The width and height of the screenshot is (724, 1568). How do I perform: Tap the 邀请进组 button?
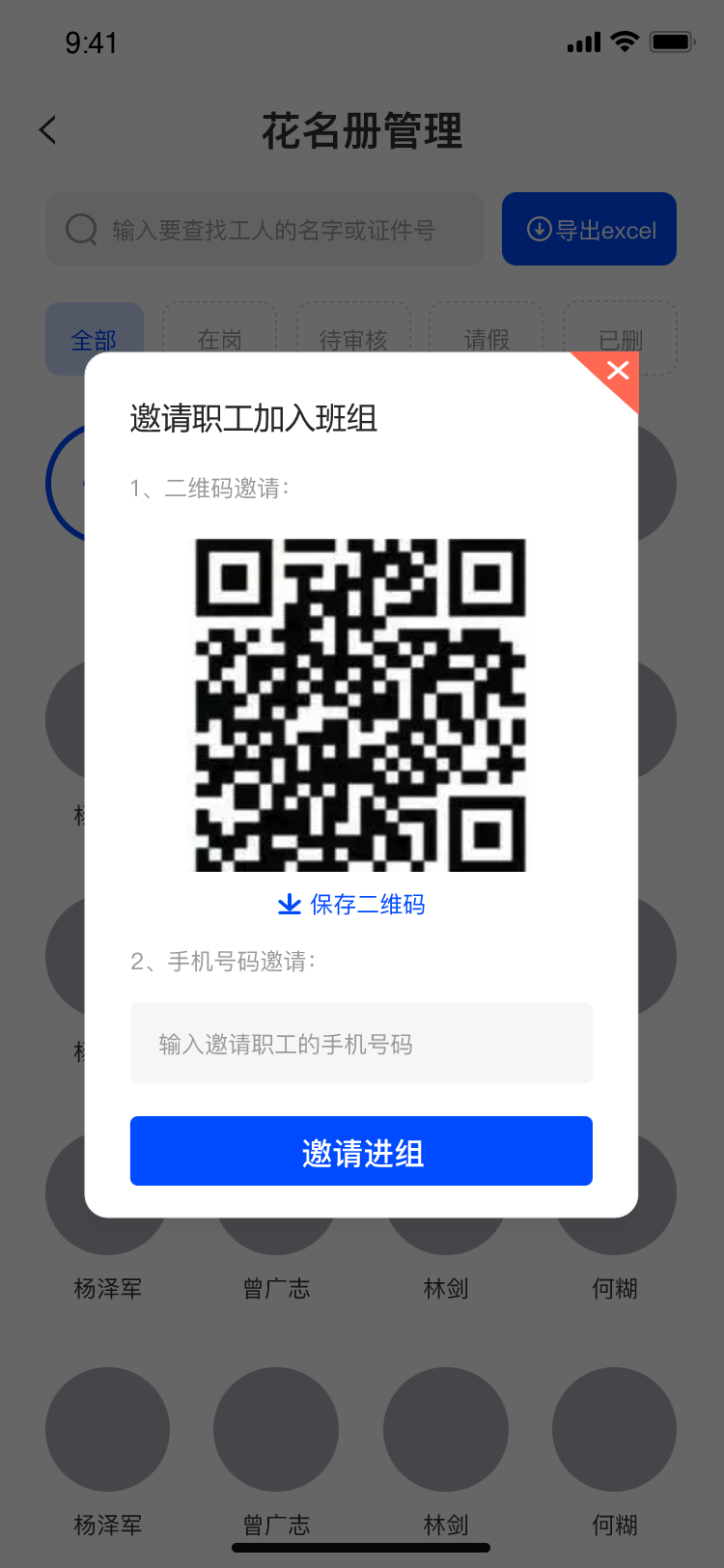point(361,1151)
